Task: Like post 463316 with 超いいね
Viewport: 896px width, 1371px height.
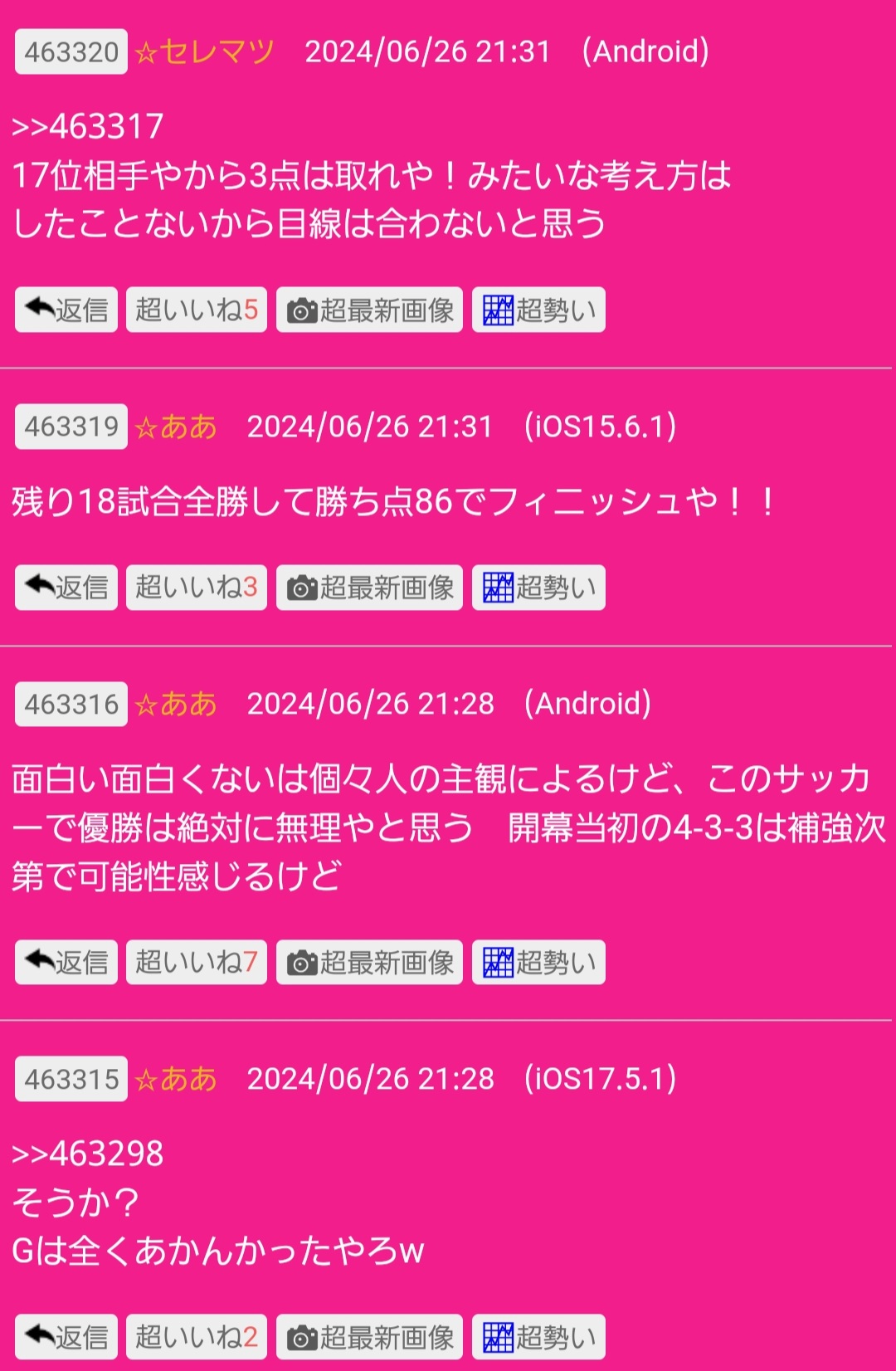Action: 196,962
